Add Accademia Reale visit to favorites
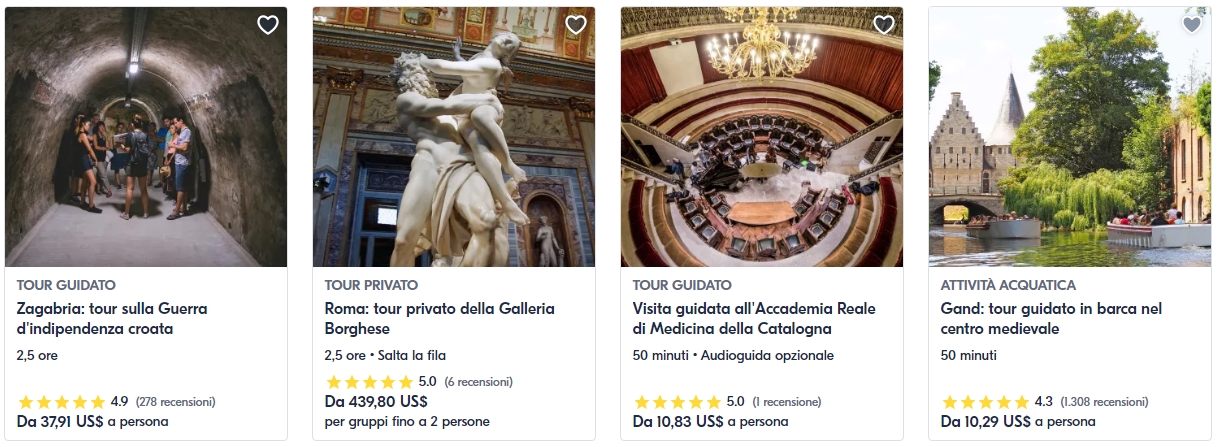This screenshot has width=1218, height=447. [884, 25]
